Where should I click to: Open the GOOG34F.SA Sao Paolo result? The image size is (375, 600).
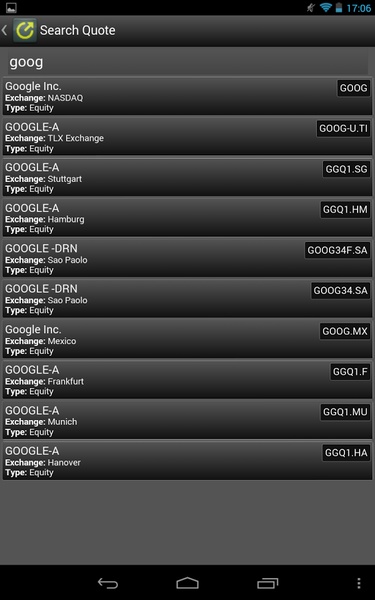point(188,259)
